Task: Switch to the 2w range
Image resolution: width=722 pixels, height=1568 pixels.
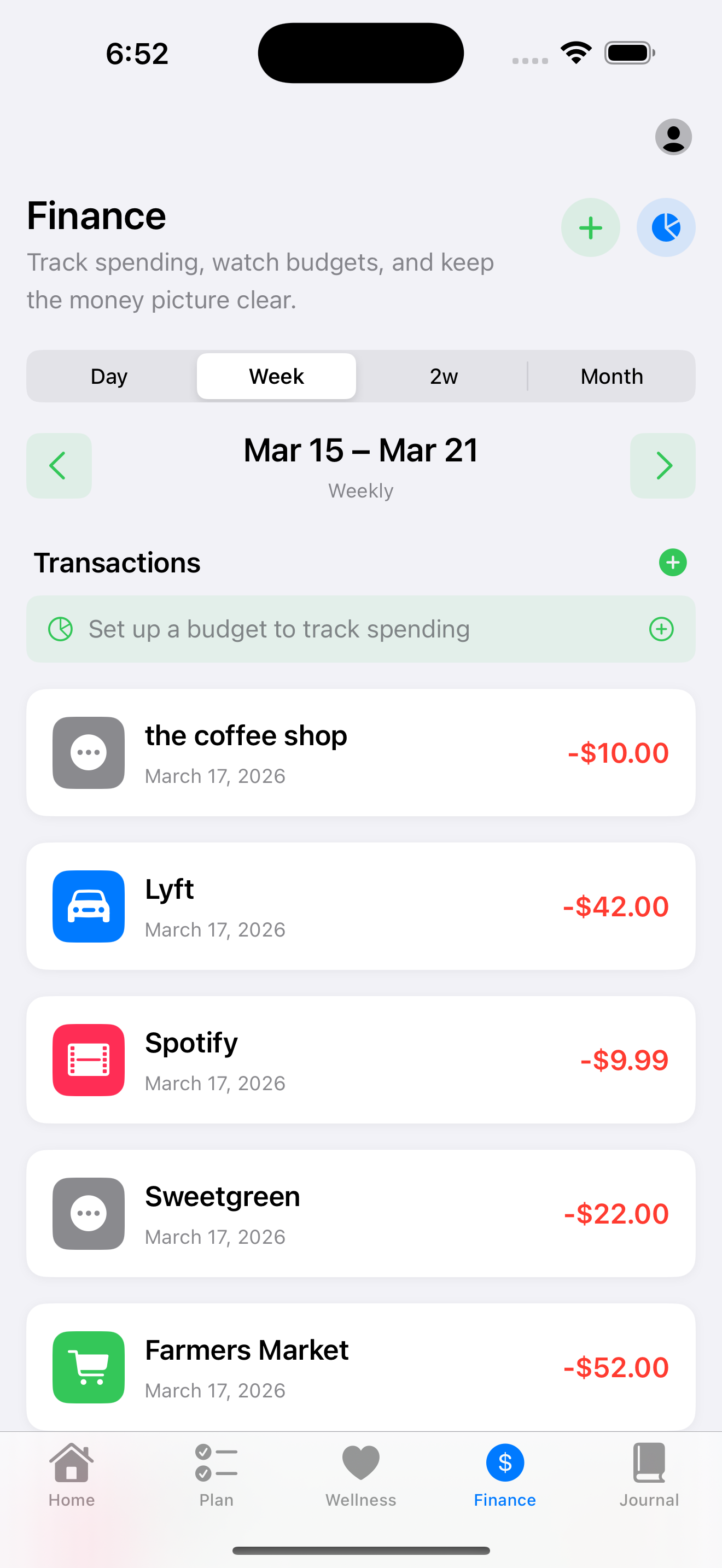Action: [x=444, y=376]
